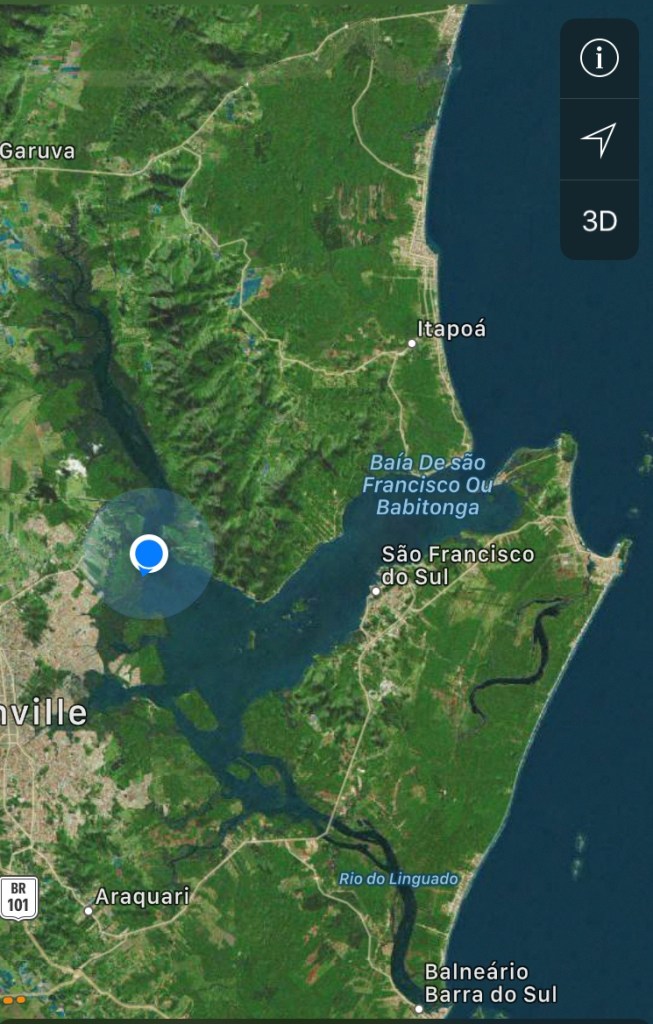Switch the map to 3D view

pos(599,221)
